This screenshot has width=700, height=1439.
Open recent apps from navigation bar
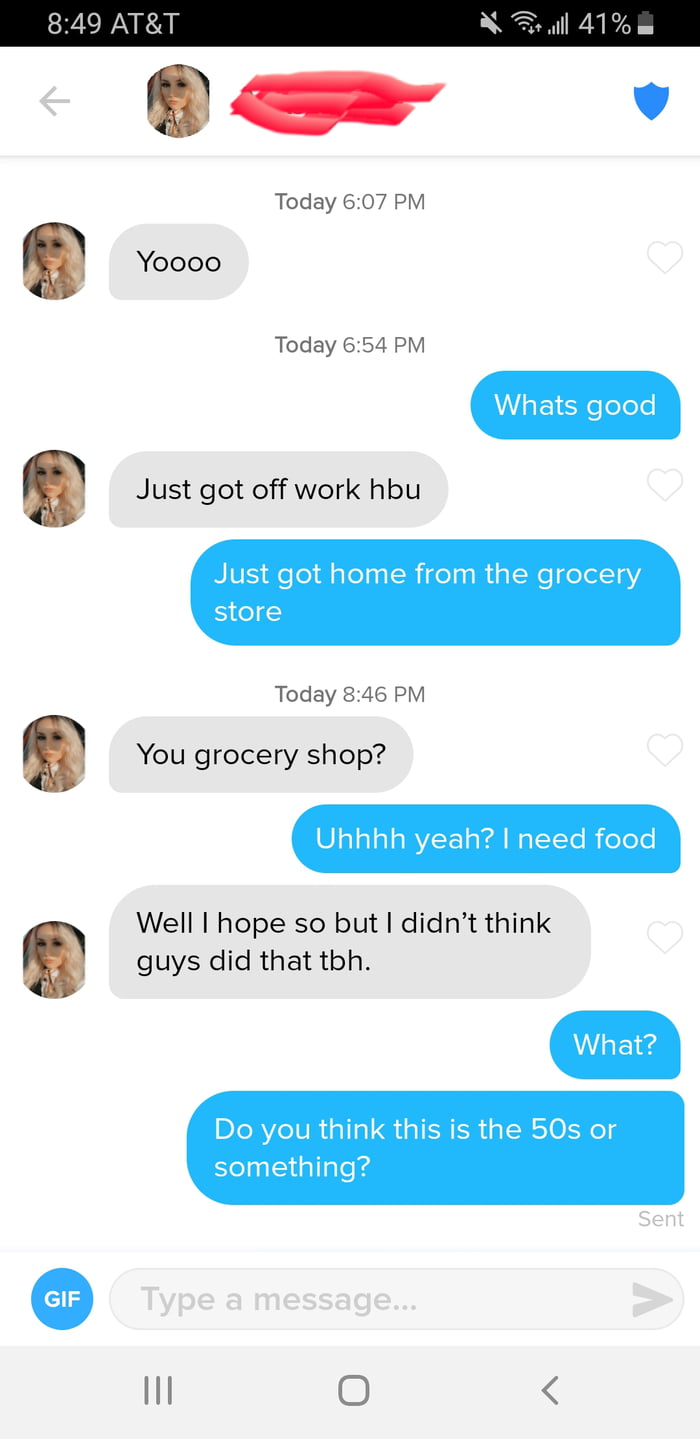click(159, 1390)
